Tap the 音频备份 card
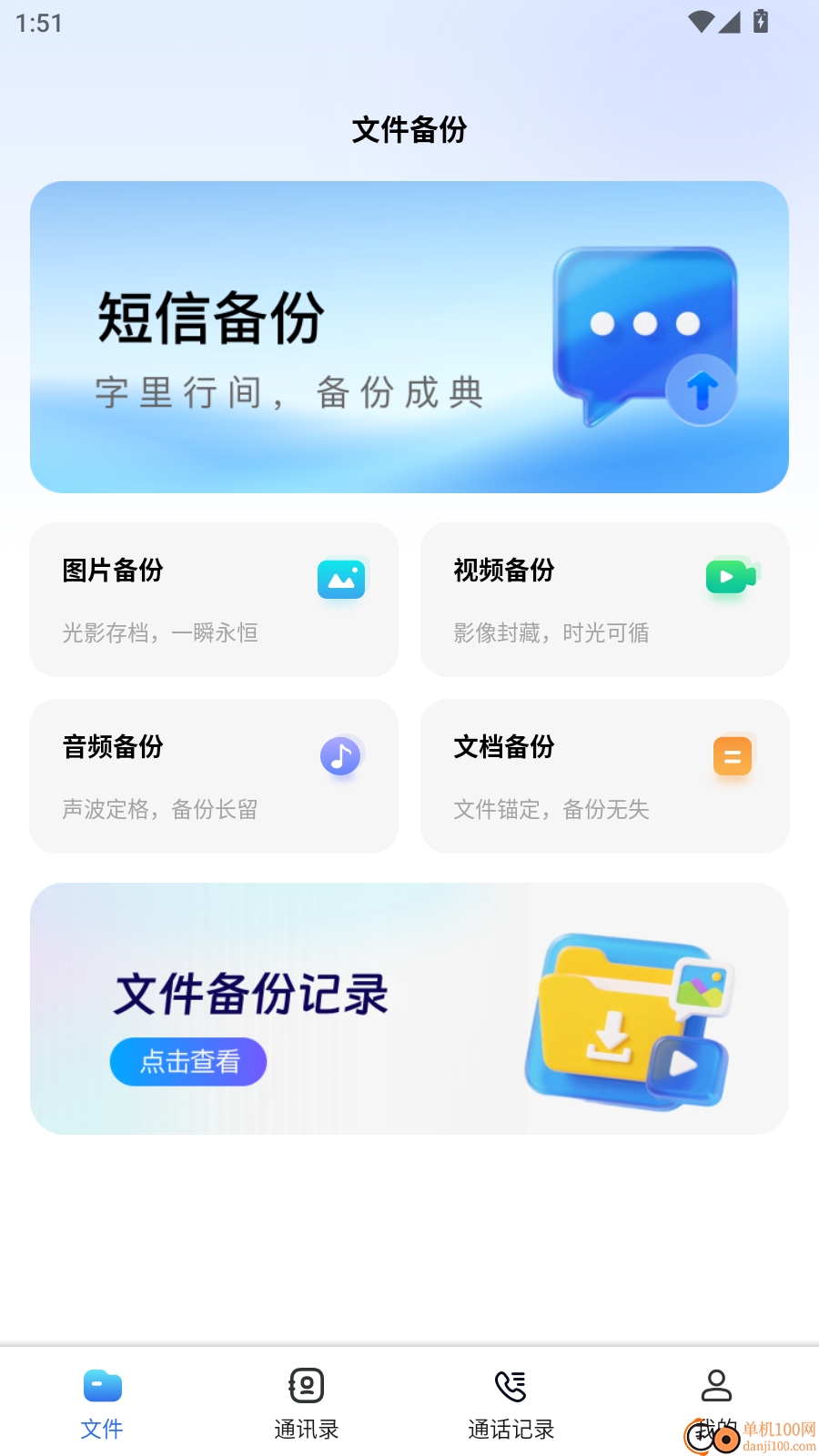819x1456 pixels. pos(214,776)
